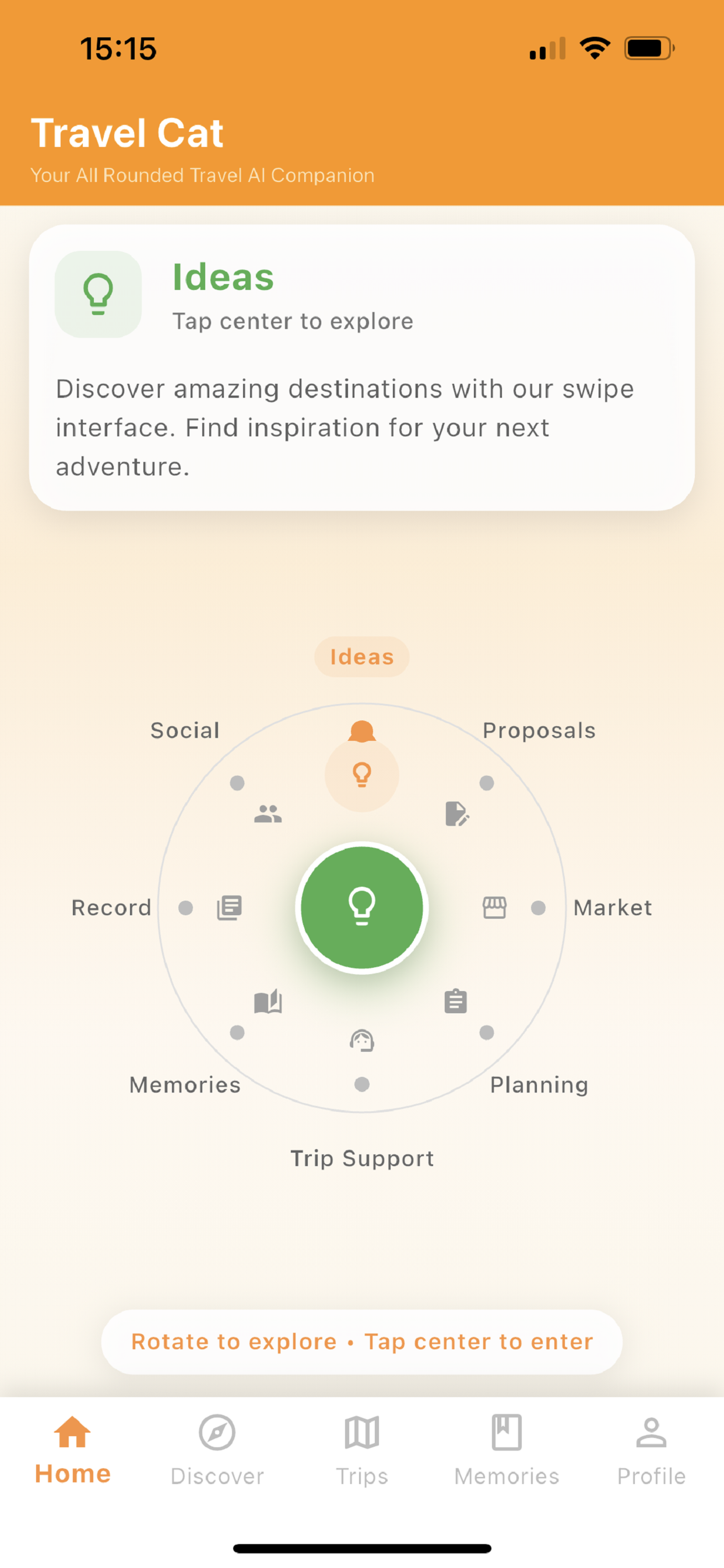Tap the 'Rotate to explore' pill banner
Image resolution: width=724 pixels, height=1568 pixels.
tap(362, 1342)
